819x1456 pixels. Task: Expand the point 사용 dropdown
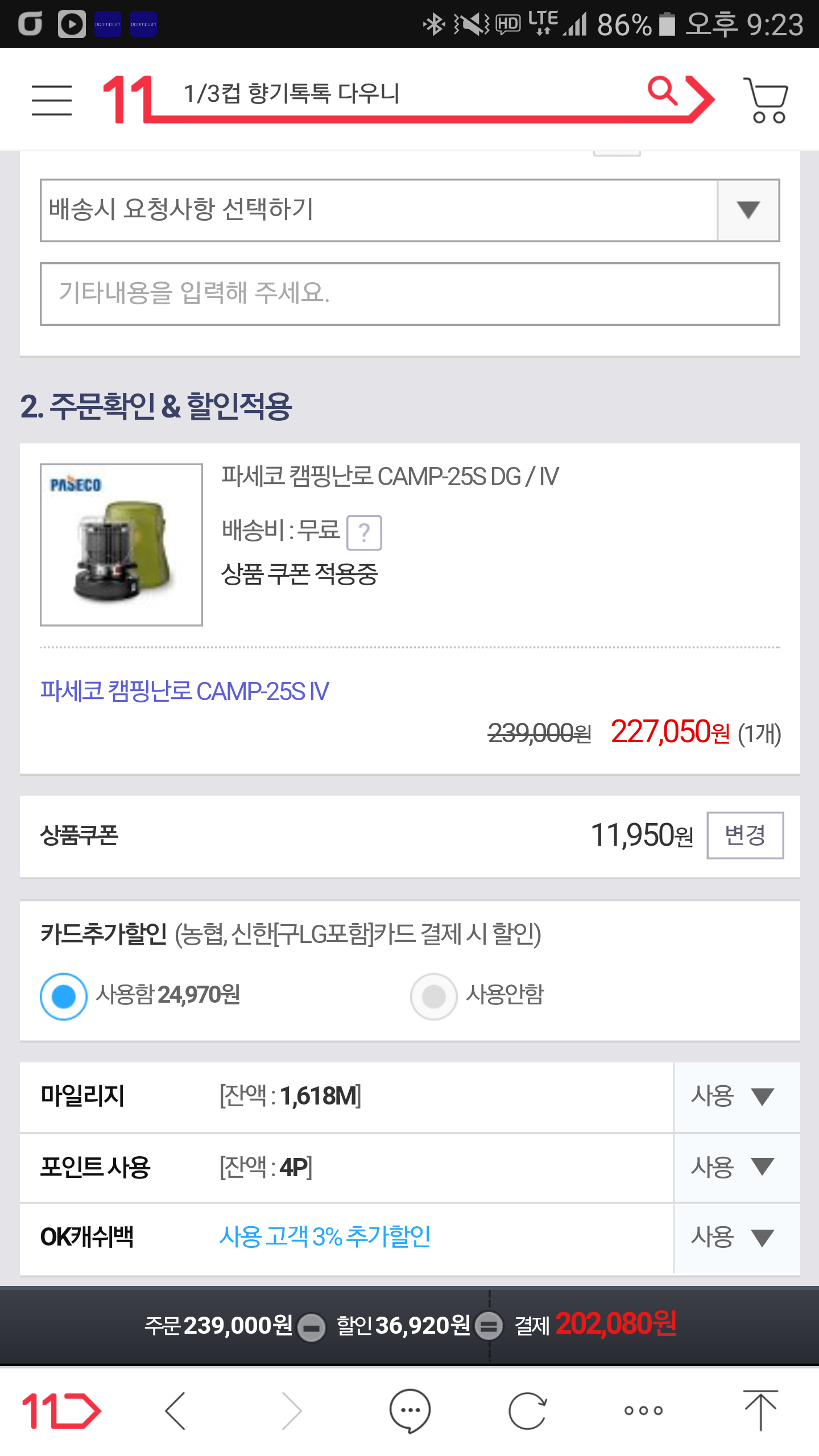pos(736,1167)
